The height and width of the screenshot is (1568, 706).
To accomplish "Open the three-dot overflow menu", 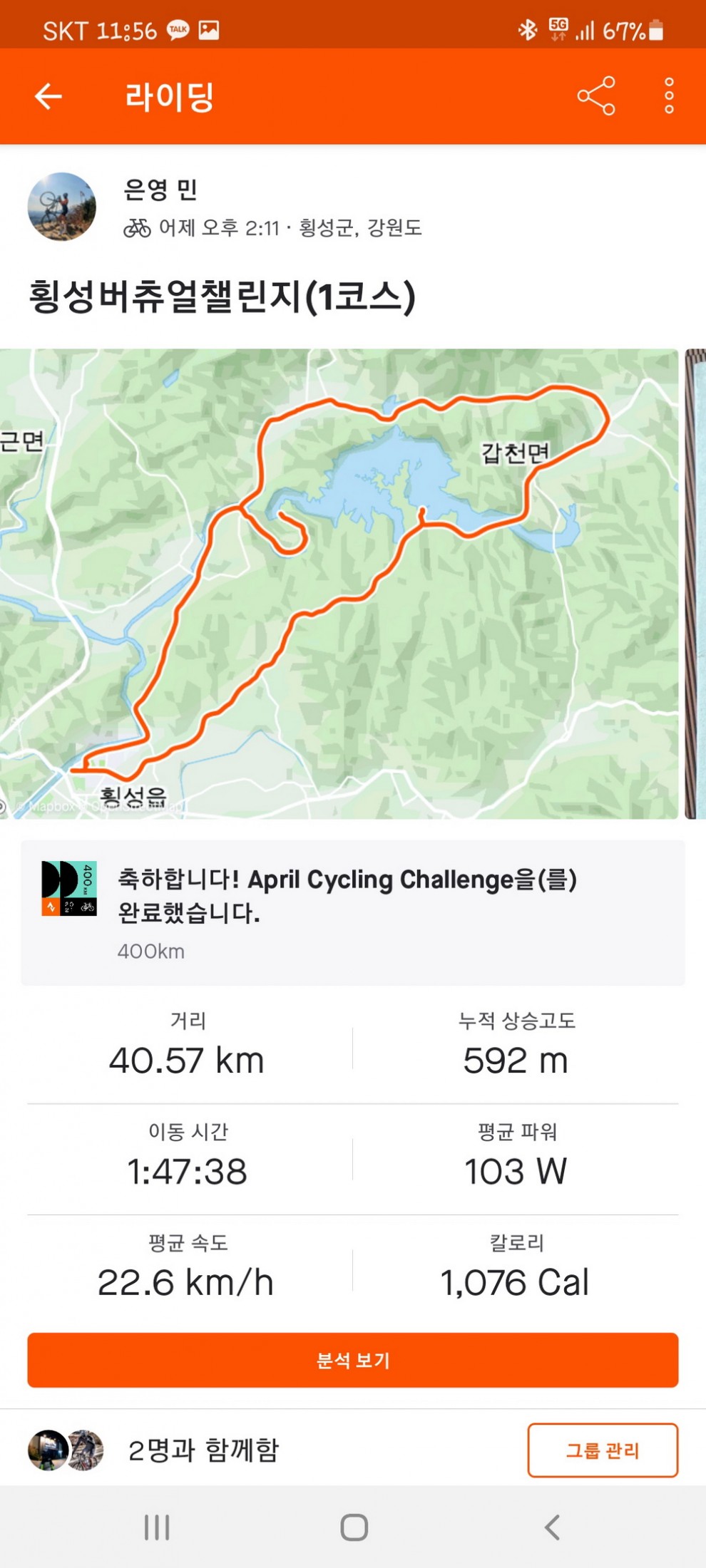I will (x=668, y=96).
